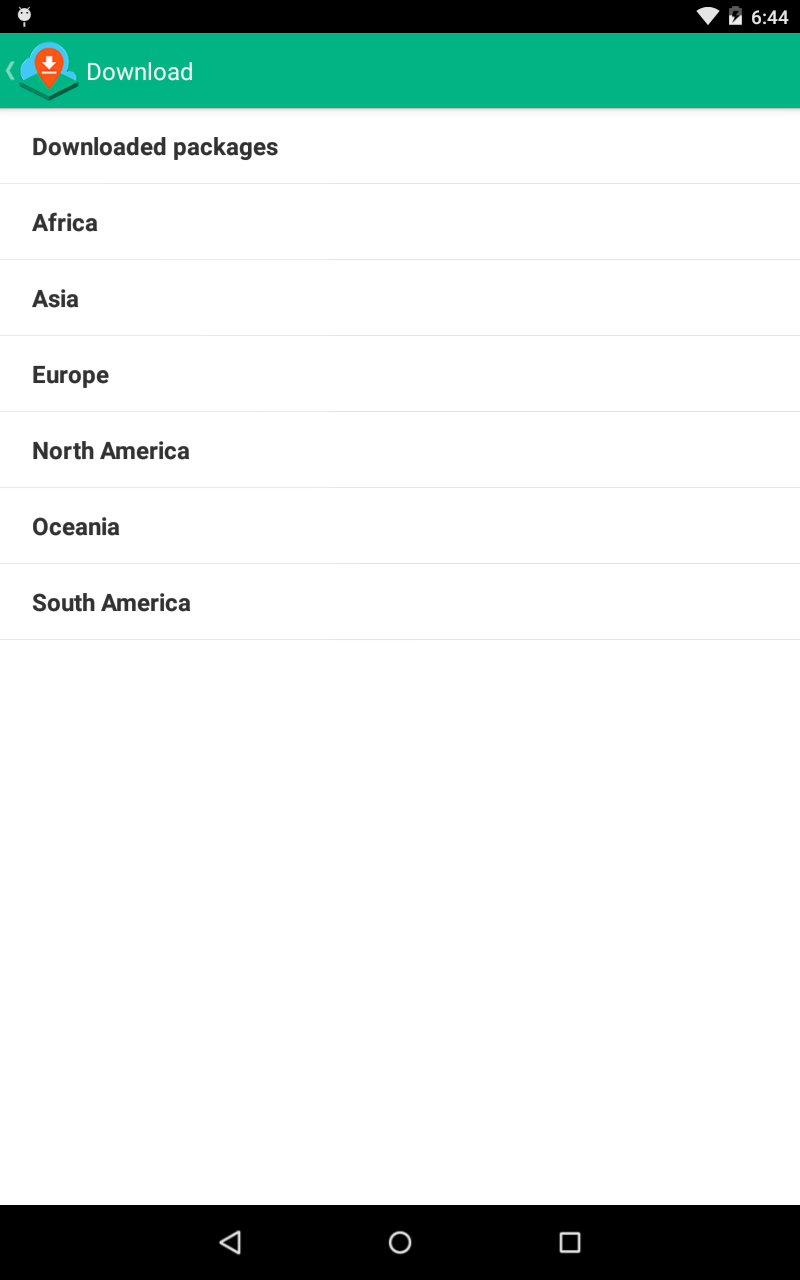Open the North America package list

[400, 450]
